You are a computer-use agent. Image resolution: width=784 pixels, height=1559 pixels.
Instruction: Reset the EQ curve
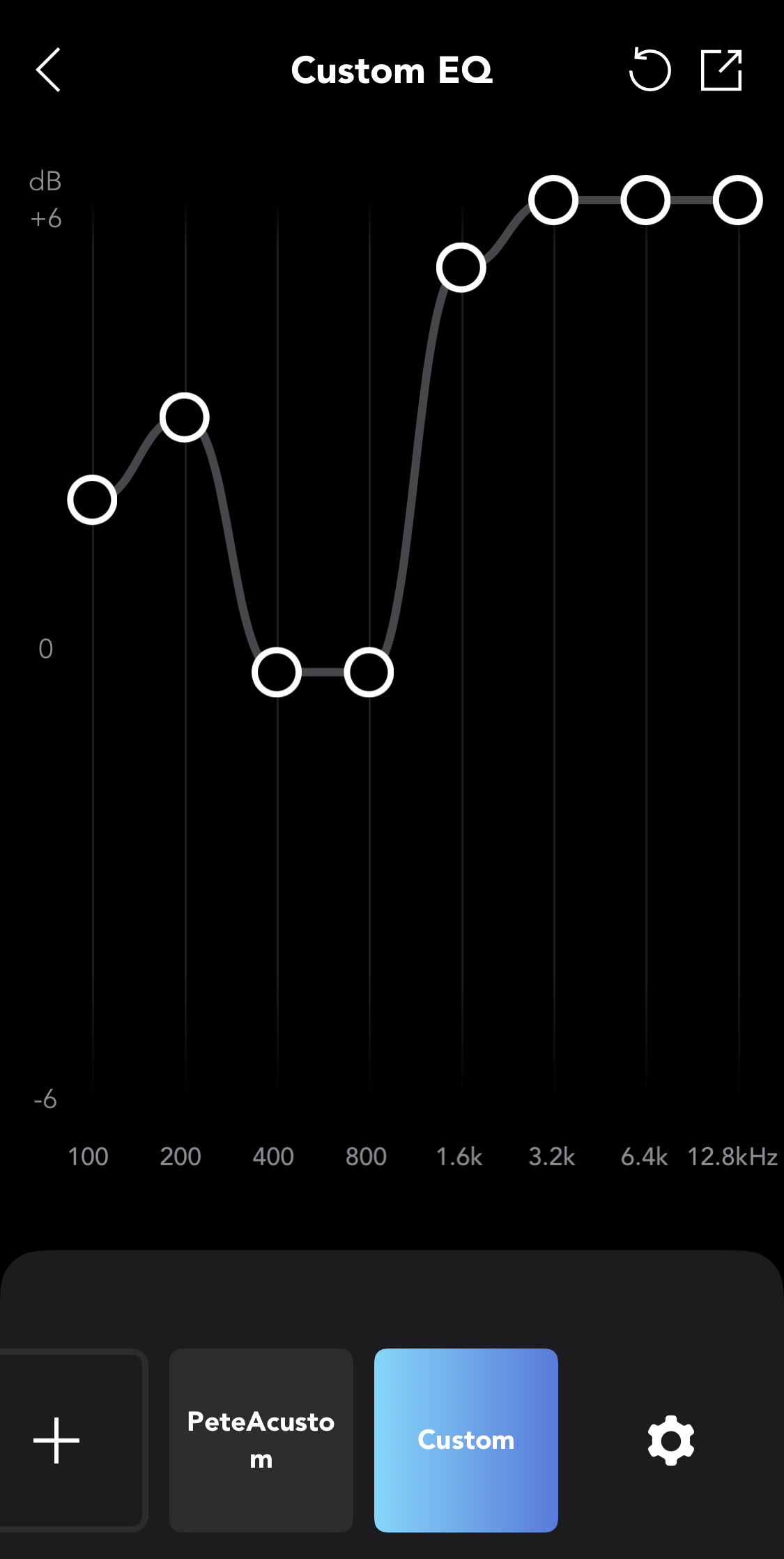pyautogui.click(x=650, y=70)
